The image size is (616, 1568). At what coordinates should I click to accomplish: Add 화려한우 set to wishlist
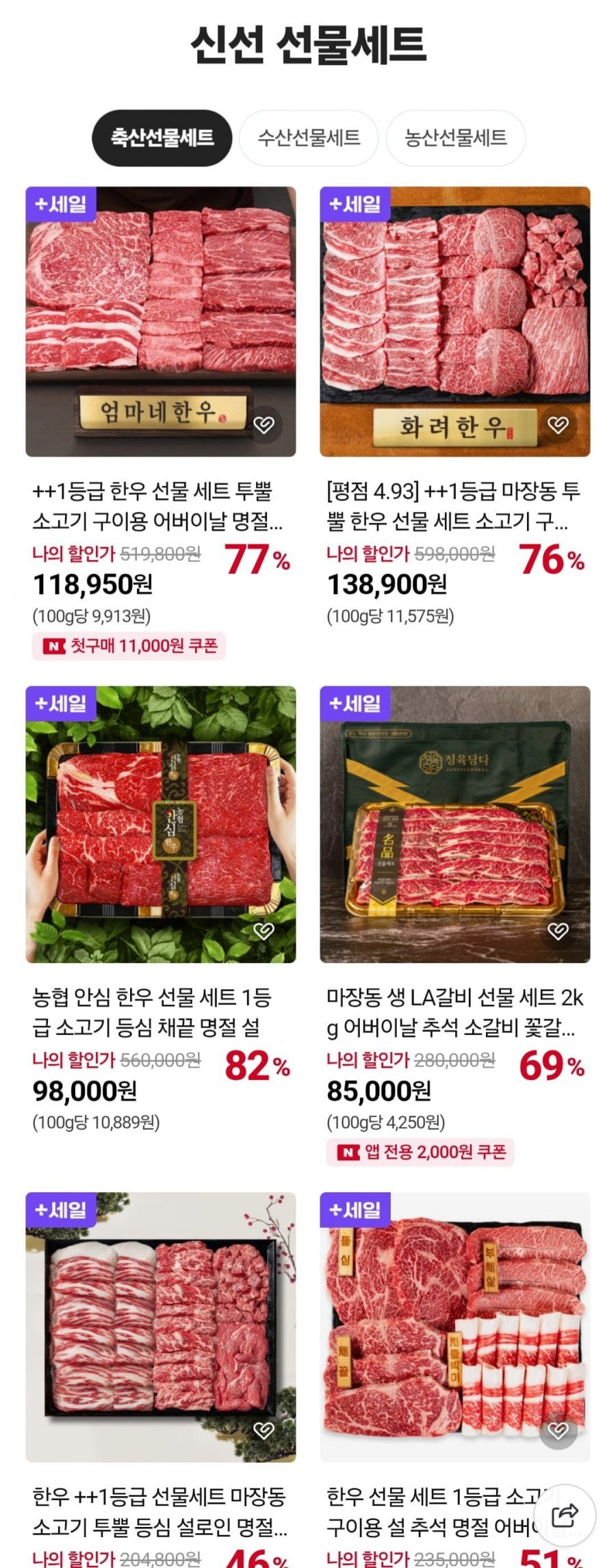(x=558, y=425)
